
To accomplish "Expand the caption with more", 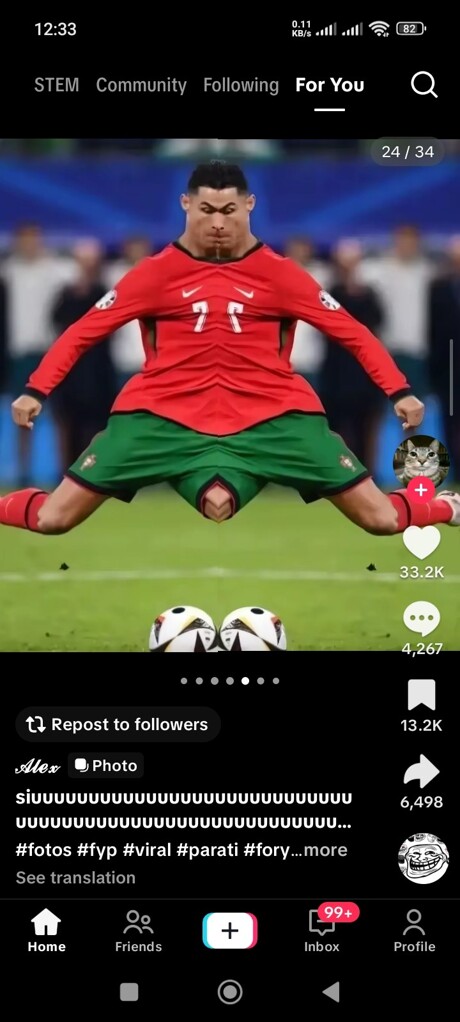I will pyautogui.click(x=326, y=850).
